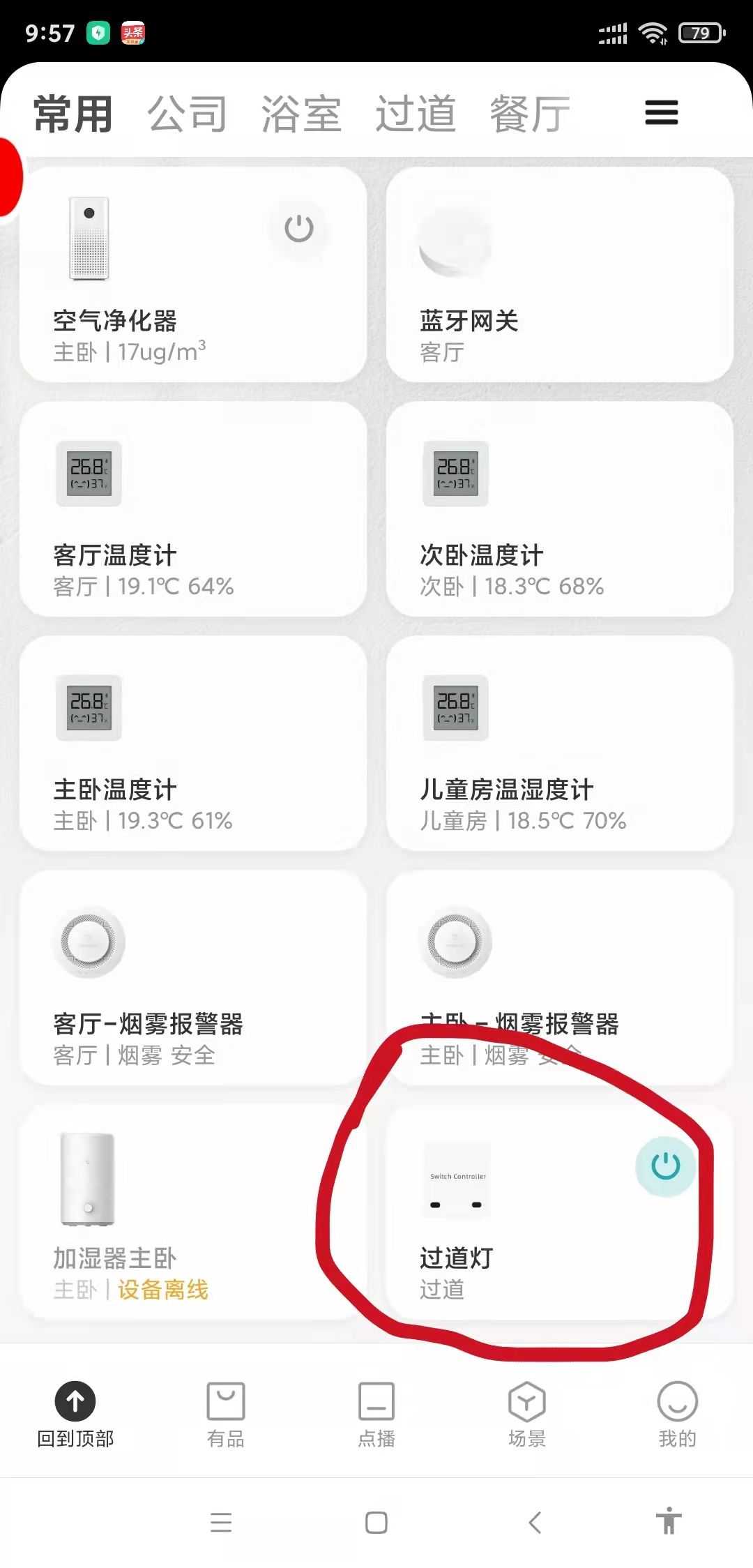
Task: Open the 场景 scenes tab
Action: [527, 1413]
